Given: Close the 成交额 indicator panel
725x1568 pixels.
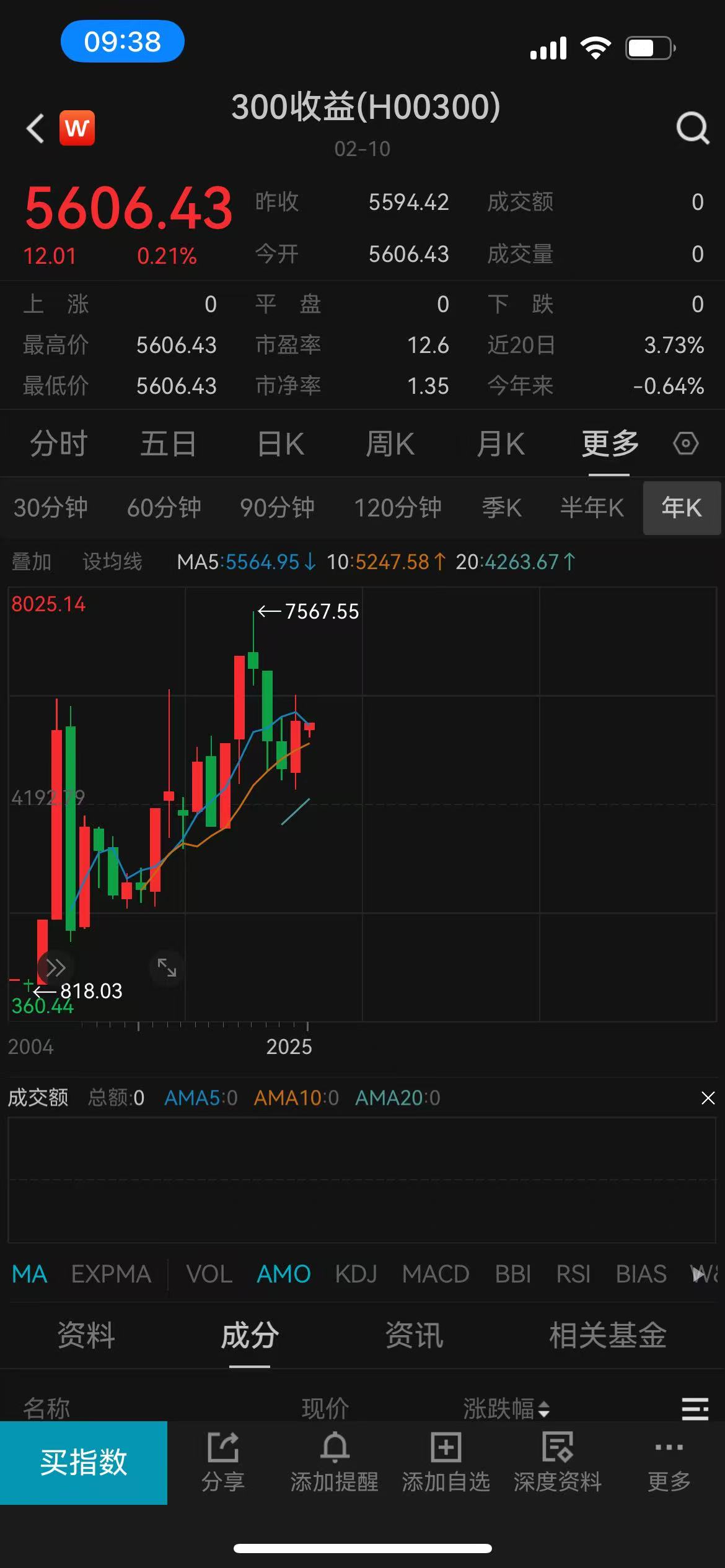Looking at the screenshot, I should [x=708, y=1098].
